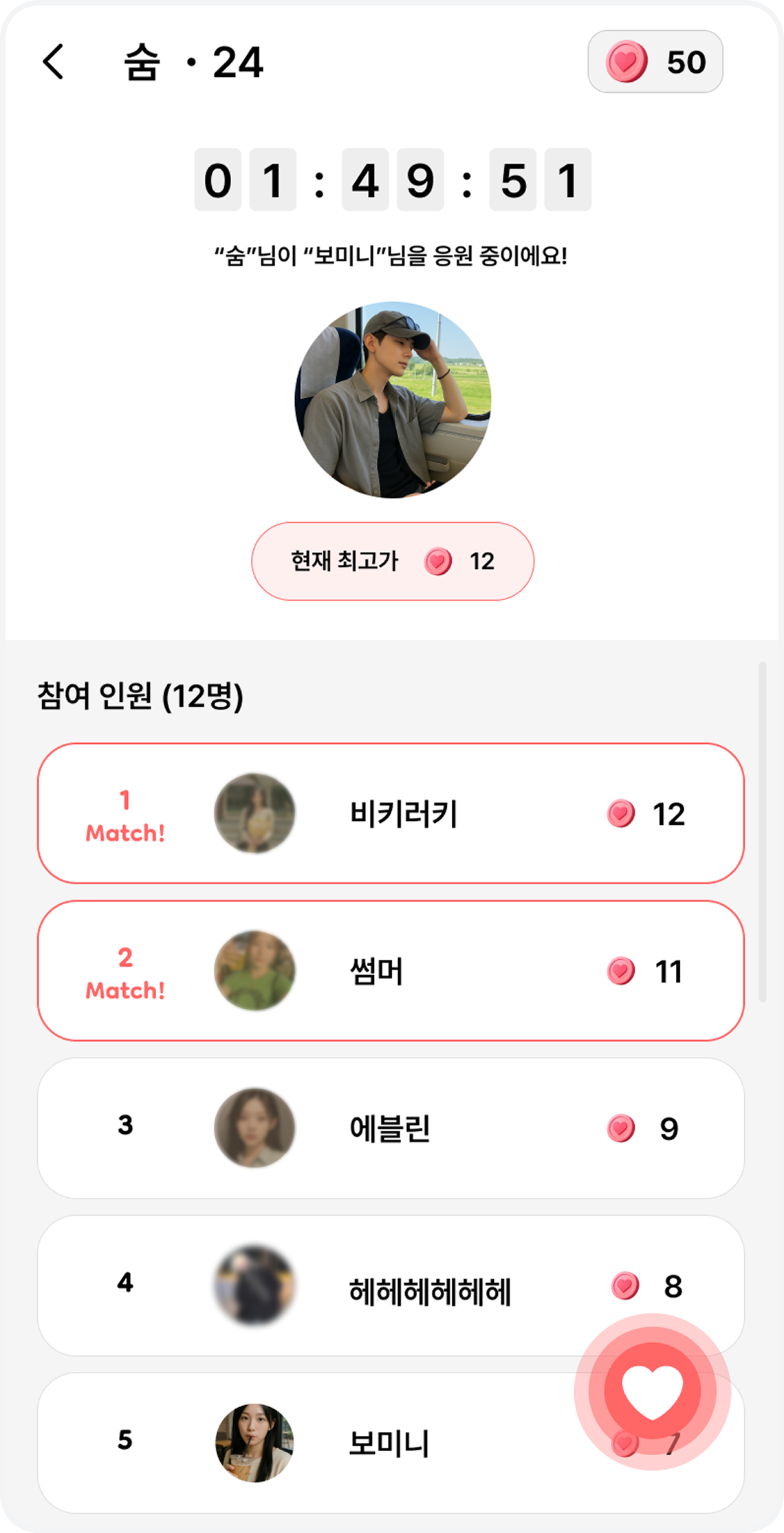The image size is (784, 1533).
Task: Click the heart icon next to 에블린
Action: coord(620,1126)
